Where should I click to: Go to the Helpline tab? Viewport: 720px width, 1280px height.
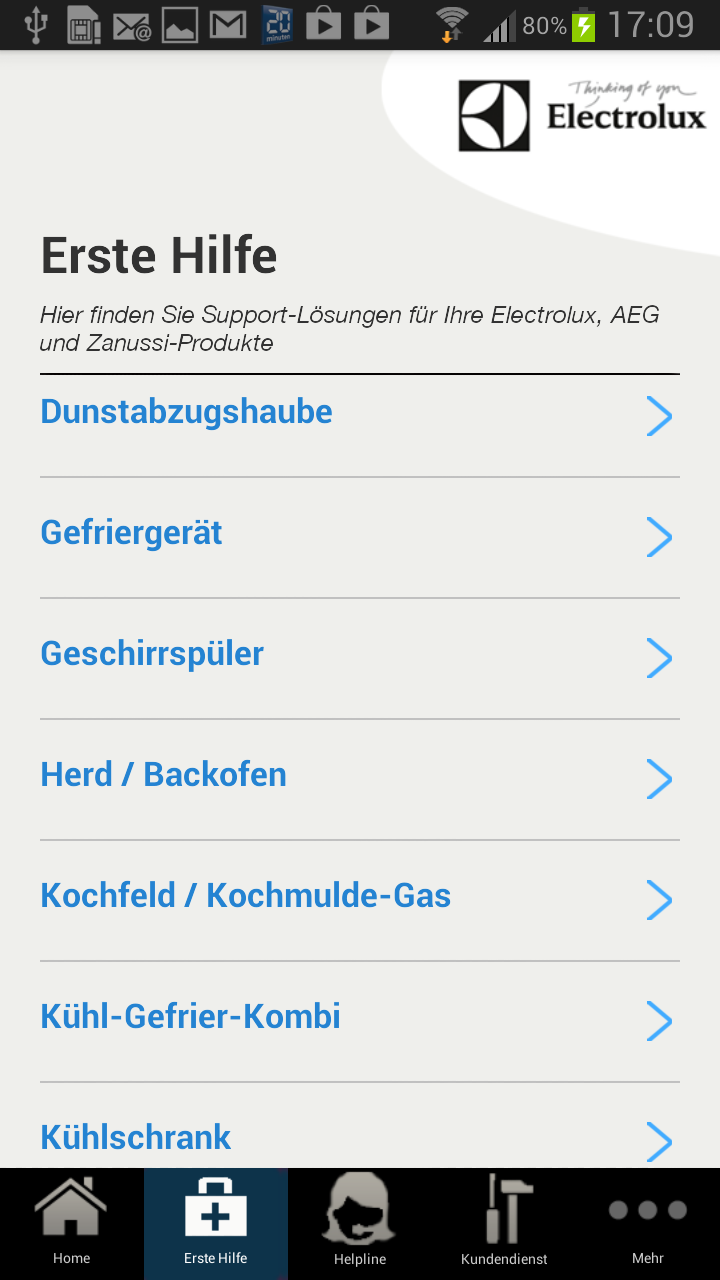360,1224
